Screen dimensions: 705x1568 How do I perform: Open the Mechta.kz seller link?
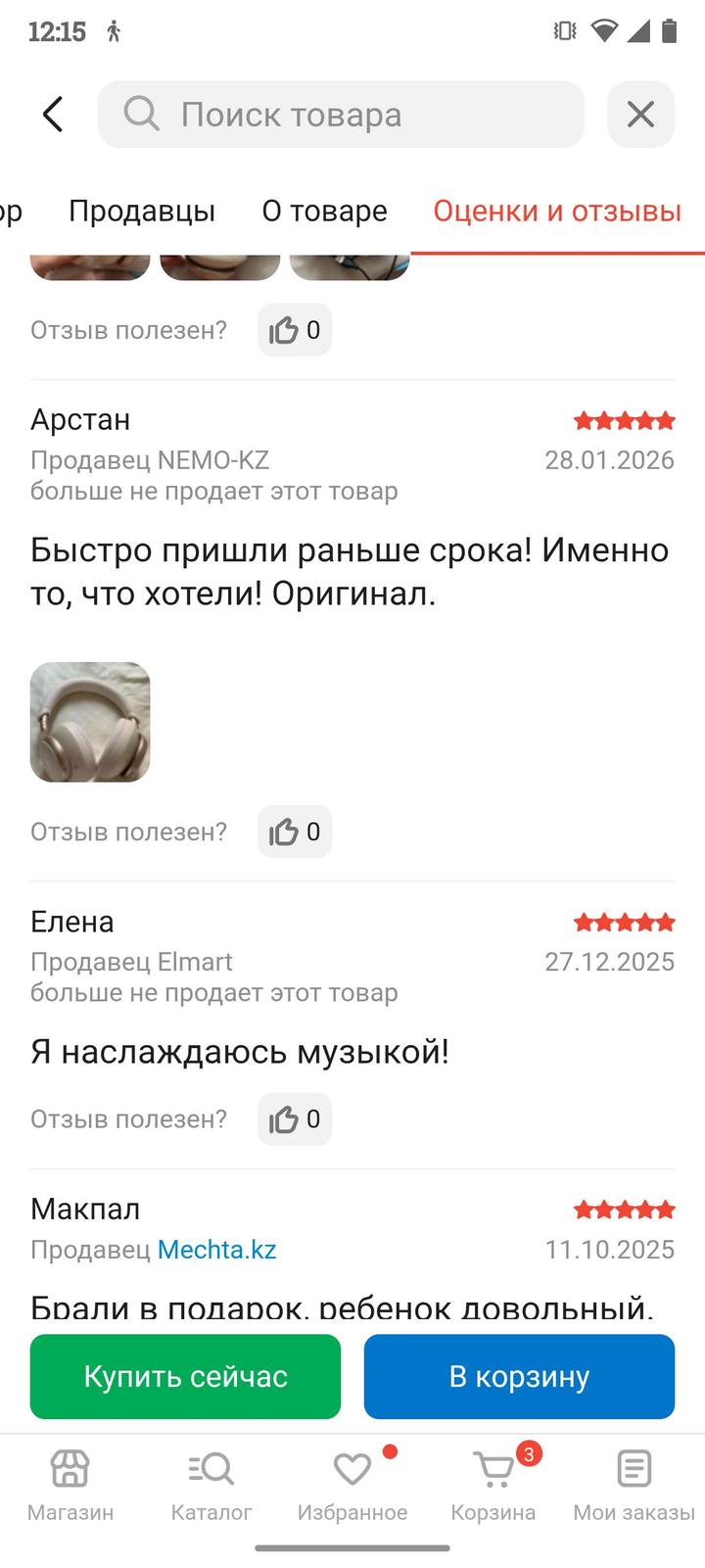coord(216,1250)
